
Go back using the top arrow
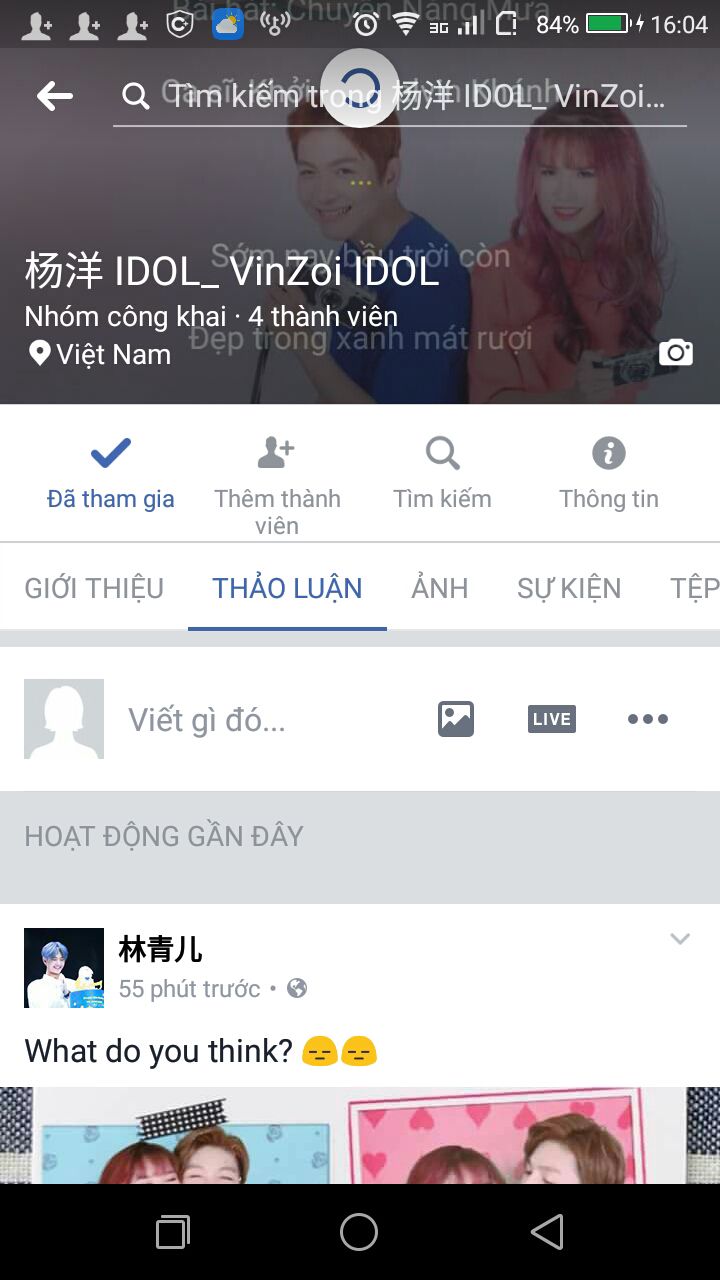[55, 96]
